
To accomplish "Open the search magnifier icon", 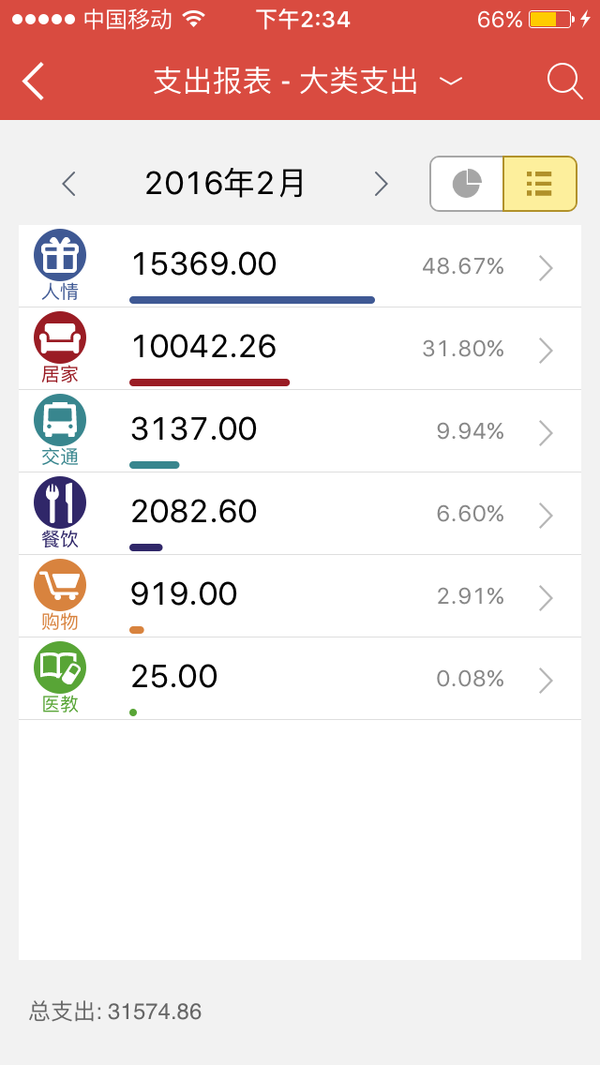I will pyautogui.click(x=565, y=82).
